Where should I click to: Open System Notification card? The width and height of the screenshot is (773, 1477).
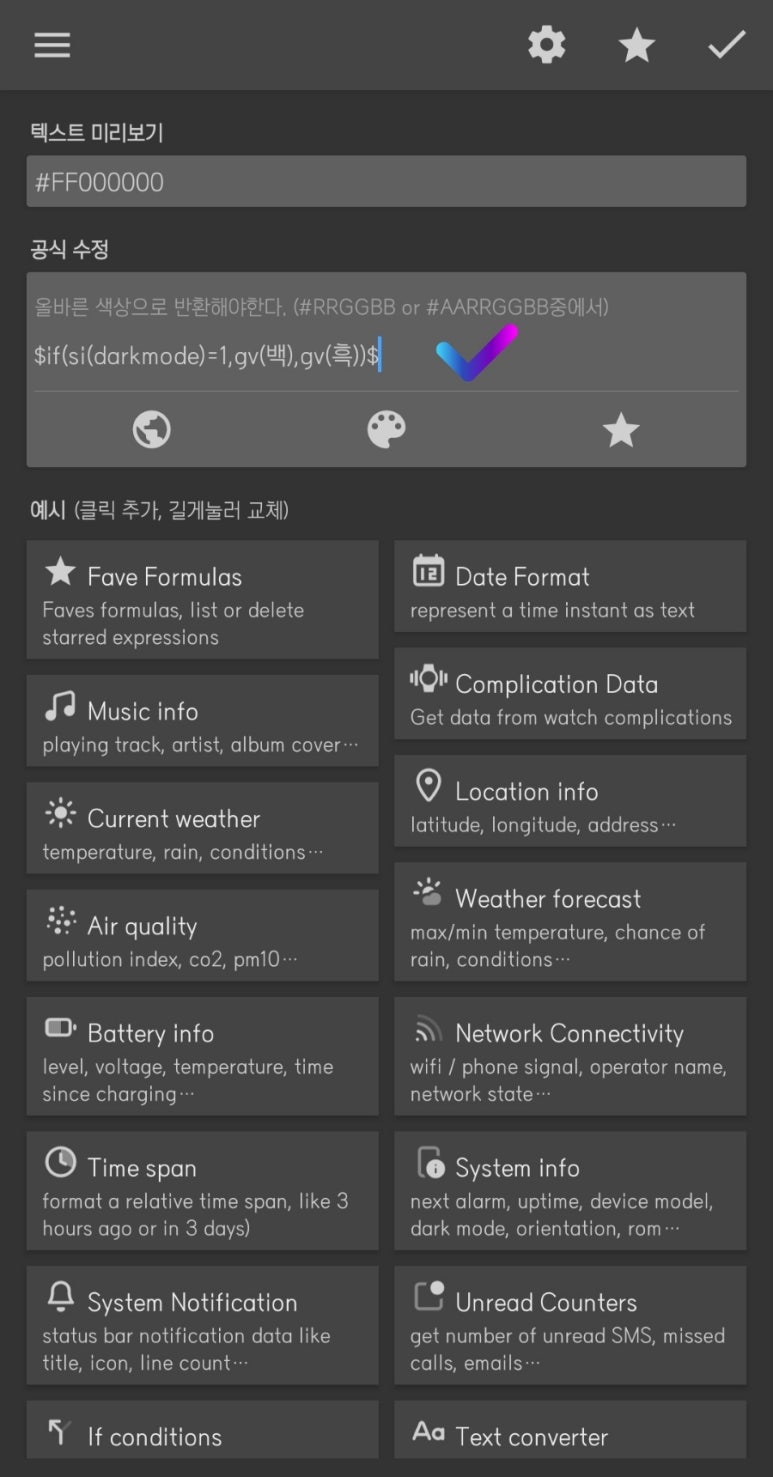pos(202,1325)
